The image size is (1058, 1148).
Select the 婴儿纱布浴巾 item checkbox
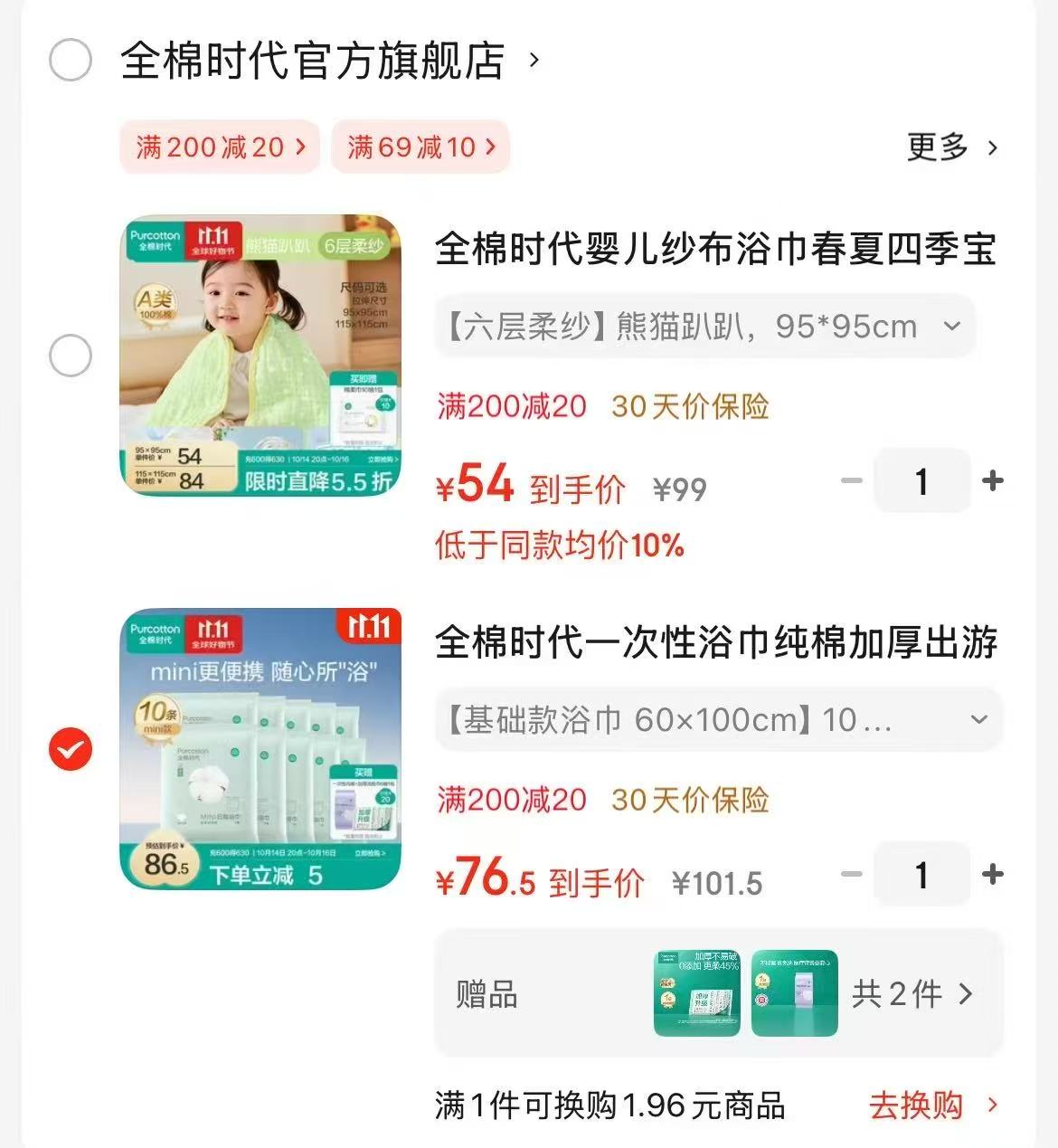pyautogui.click(x=70, y=356)
